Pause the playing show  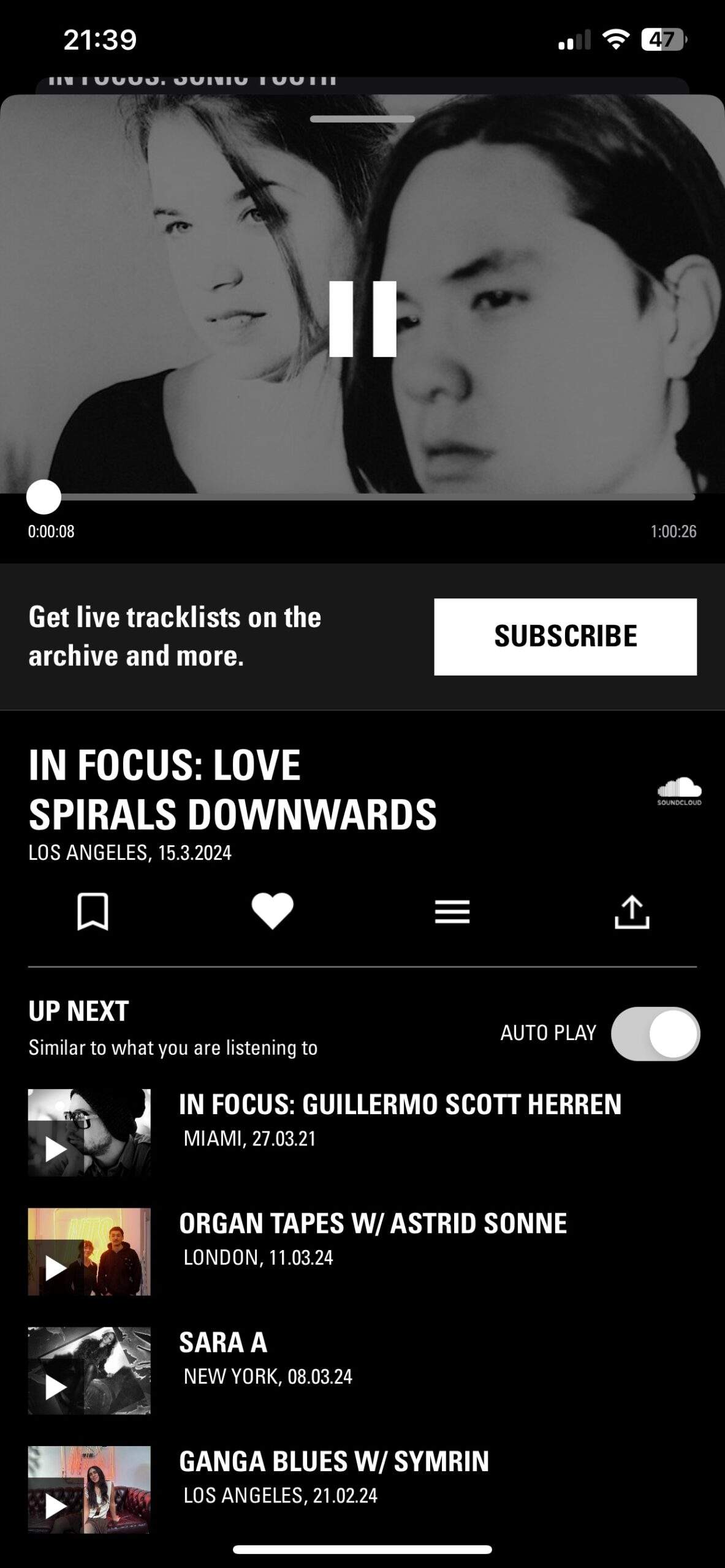click(362, 318)
